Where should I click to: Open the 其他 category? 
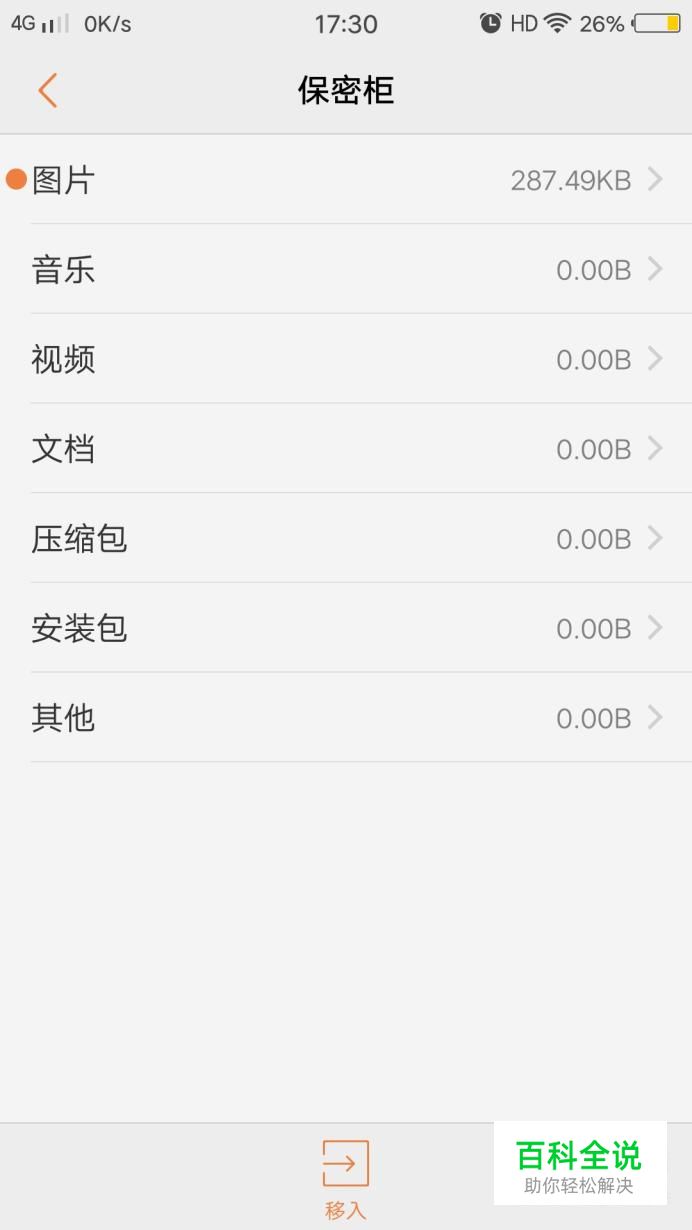(346, 718)
